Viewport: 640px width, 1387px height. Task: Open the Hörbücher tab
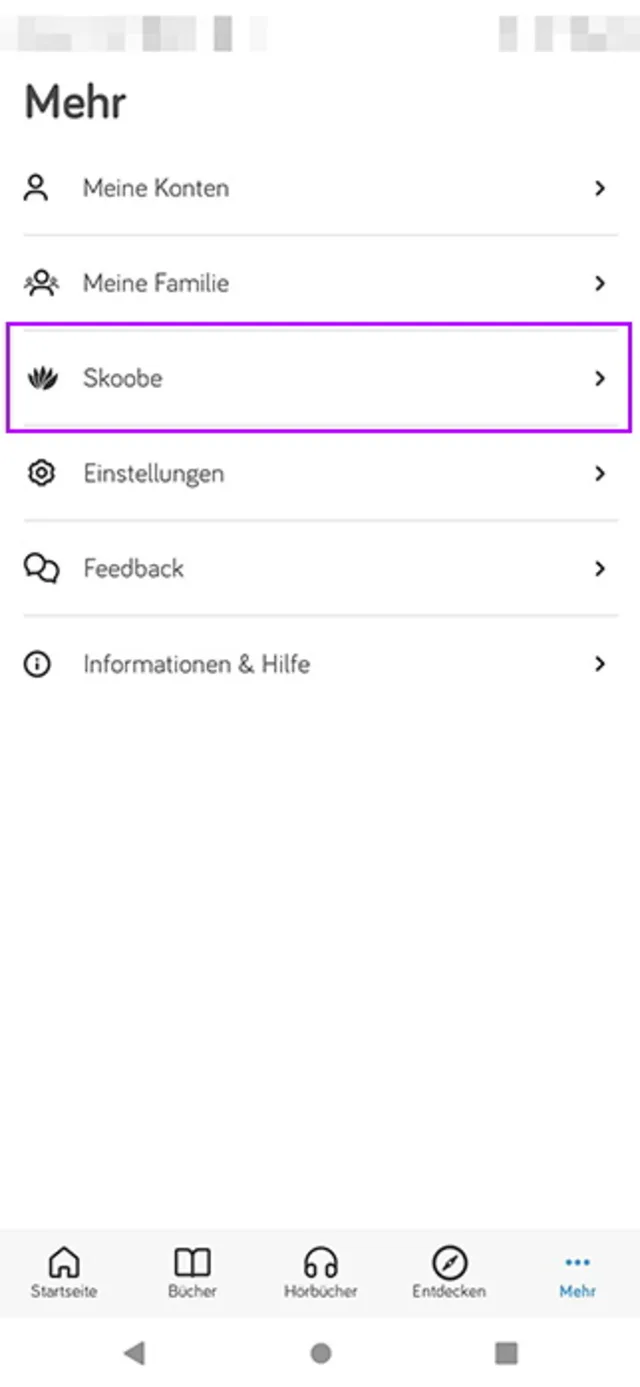[320, 1272]
